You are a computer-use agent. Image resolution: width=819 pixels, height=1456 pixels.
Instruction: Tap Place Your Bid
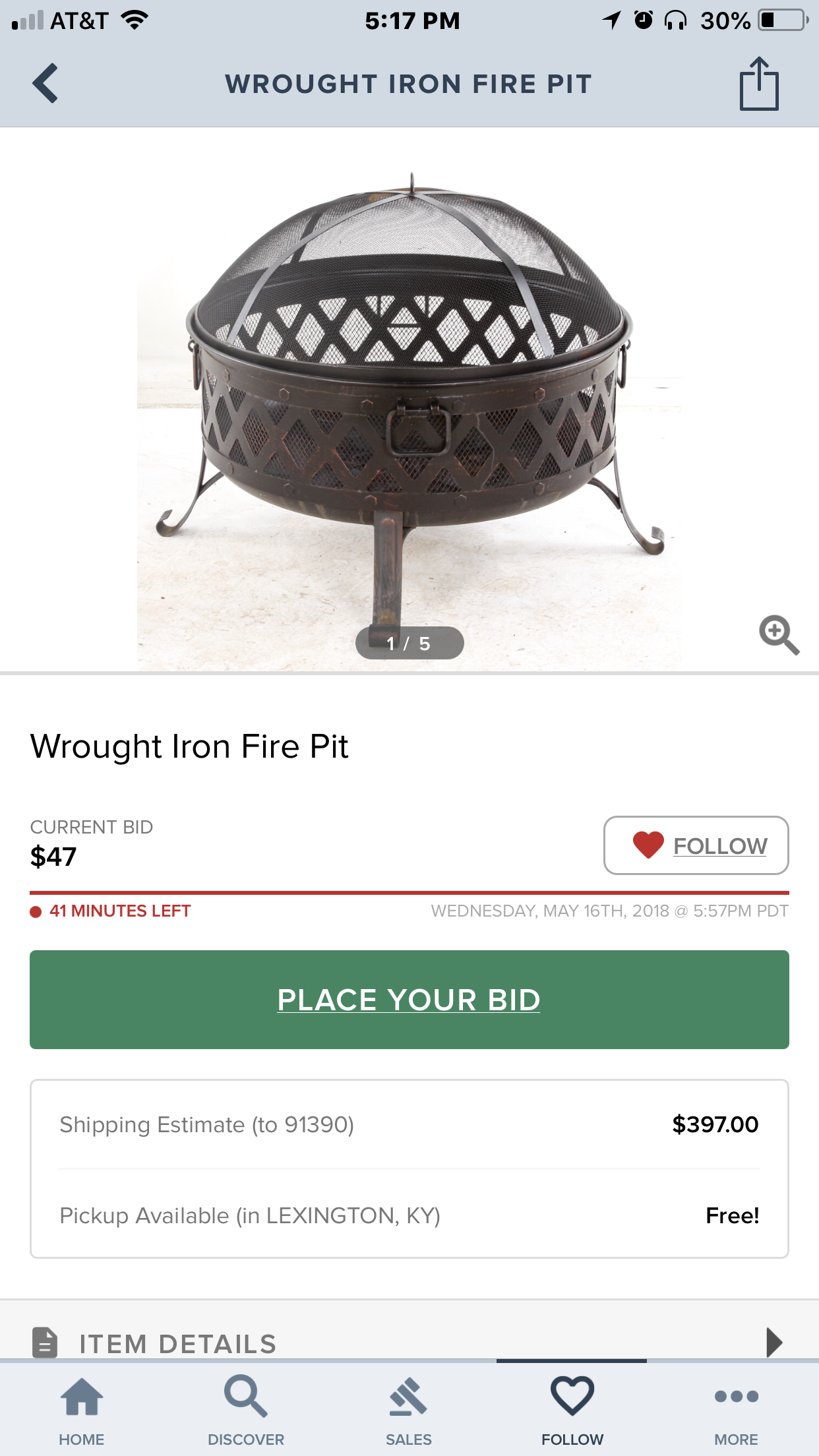pos(409,999)
